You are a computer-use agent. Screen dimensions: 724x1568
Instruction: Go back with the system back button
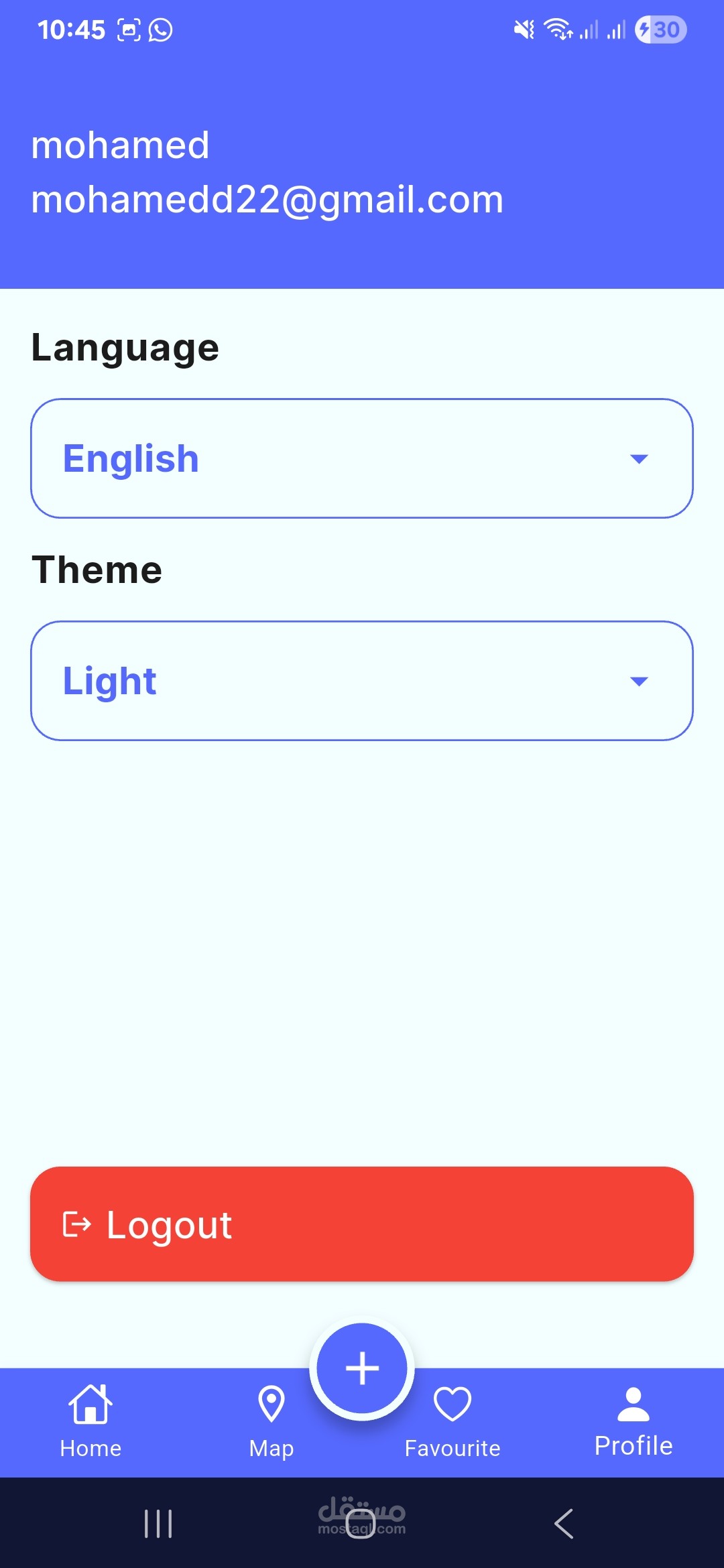[564, 1524]
